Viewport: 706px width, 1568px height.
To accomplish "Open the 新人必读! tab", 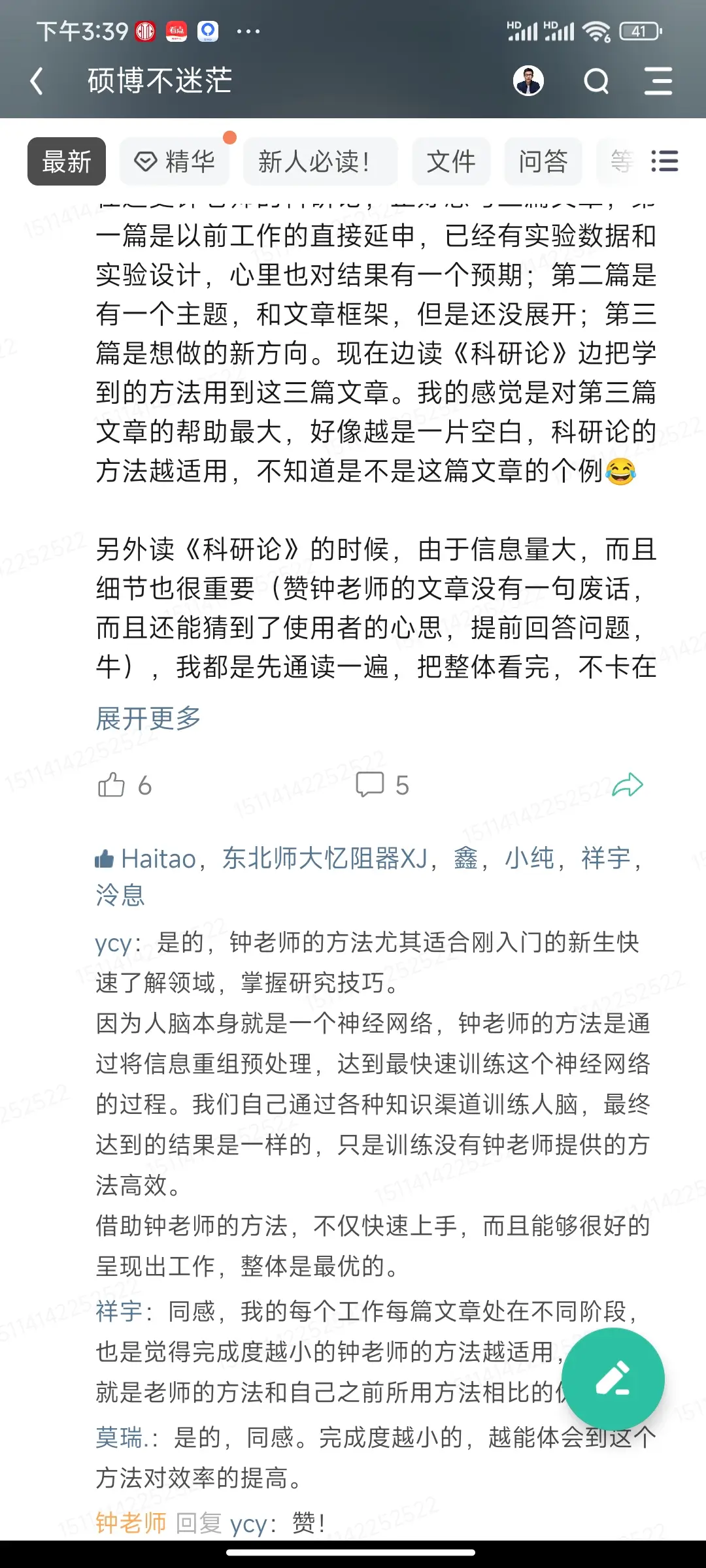I will coord(320,161).
